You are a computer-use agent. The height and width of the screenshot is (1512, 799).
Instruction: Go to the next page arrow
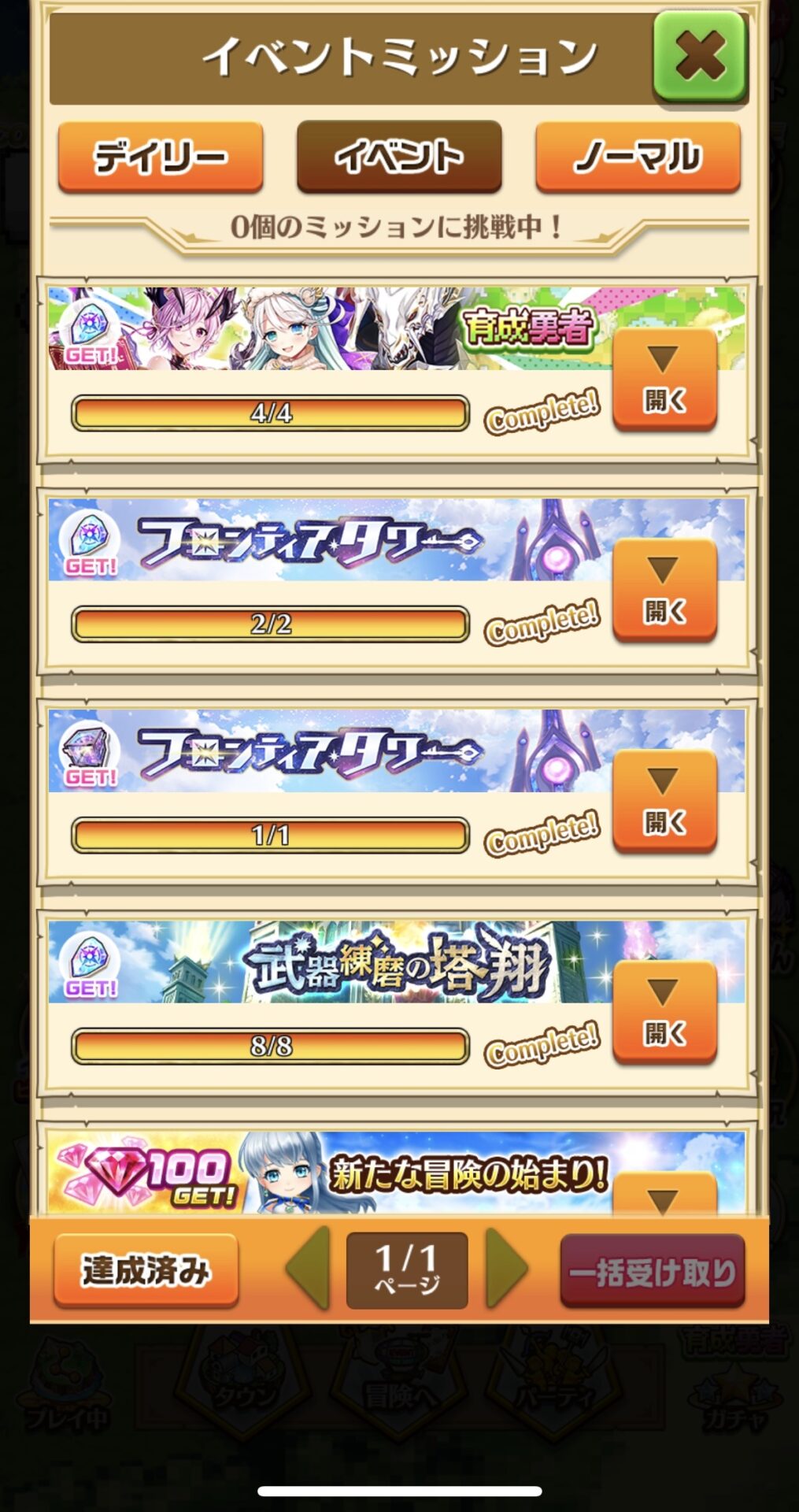[506, 1269]
